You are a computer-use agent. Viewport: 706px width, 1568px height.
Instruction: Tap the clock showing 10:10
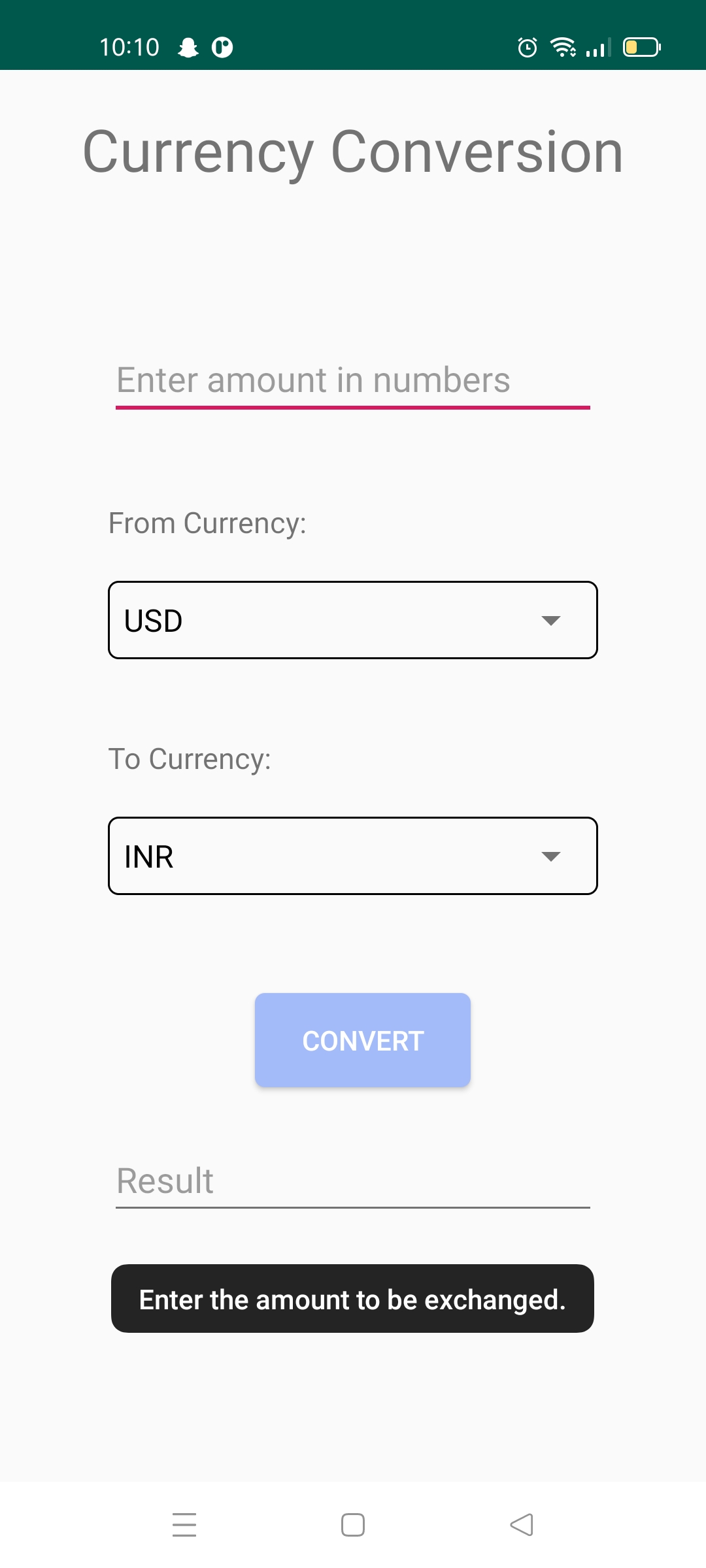point(129,47)
